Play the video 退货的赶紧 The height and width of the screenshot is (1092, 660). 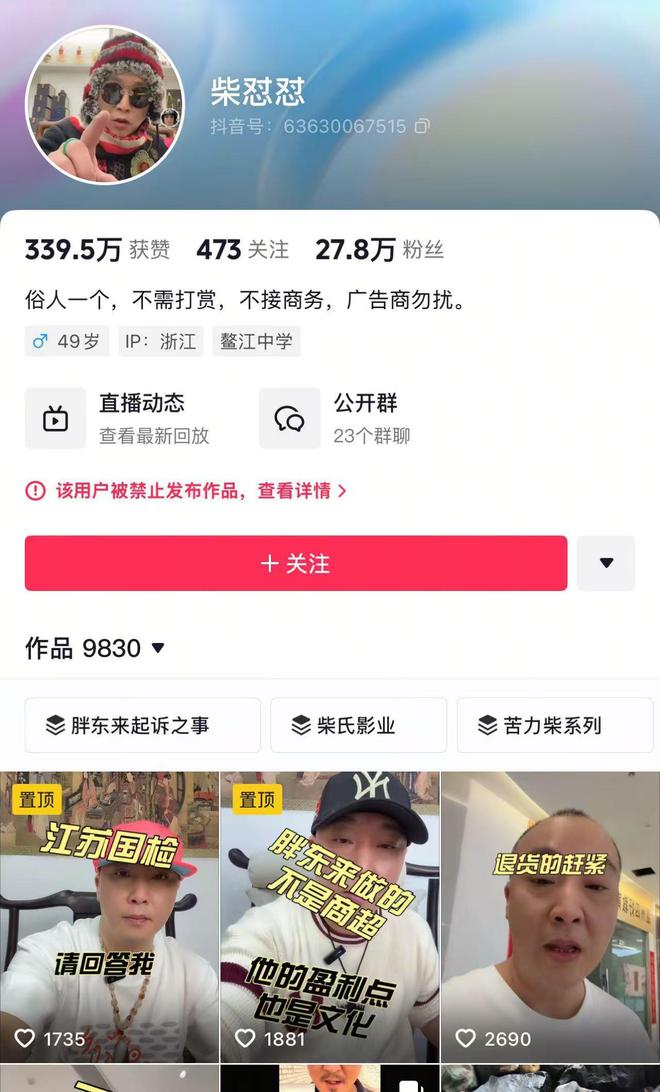click(x=550, y=915)
